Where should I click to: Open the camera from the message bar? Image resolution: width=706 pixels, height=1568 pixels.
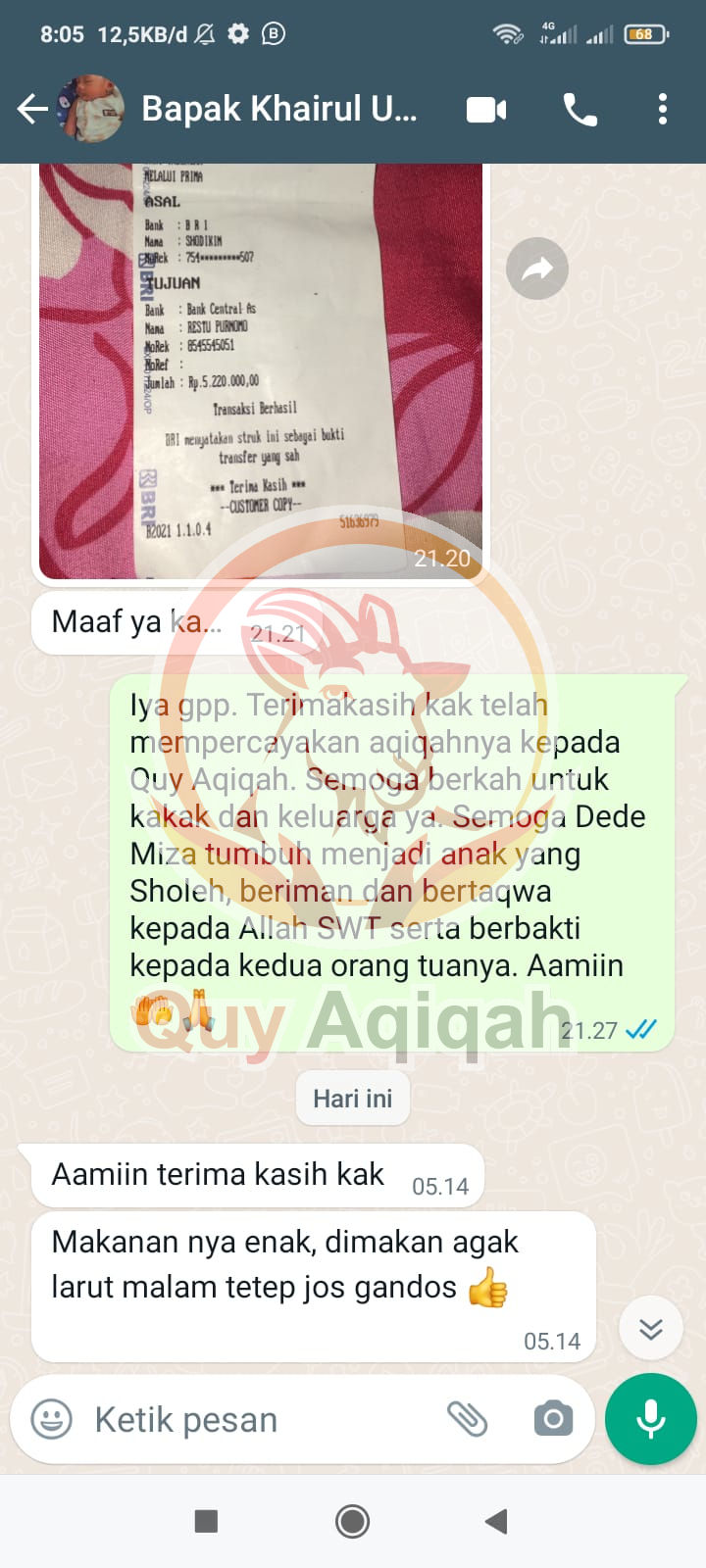553,1419
